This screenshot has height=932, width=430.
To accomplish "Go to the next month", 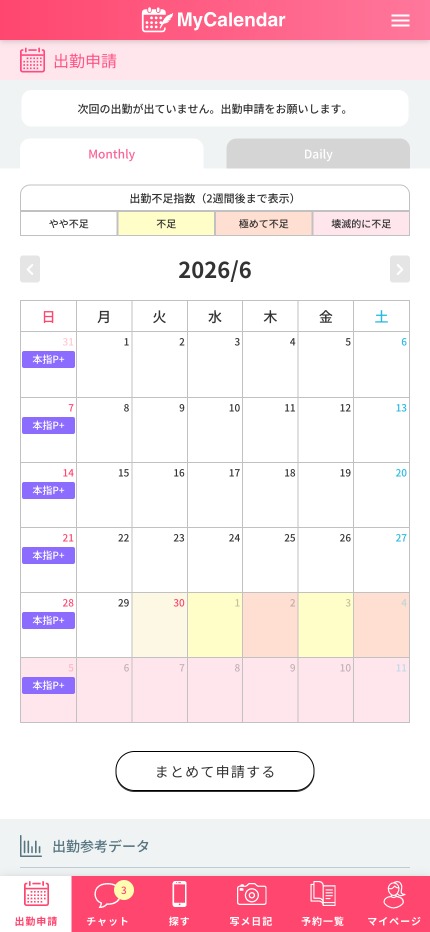I will (400, 269).
